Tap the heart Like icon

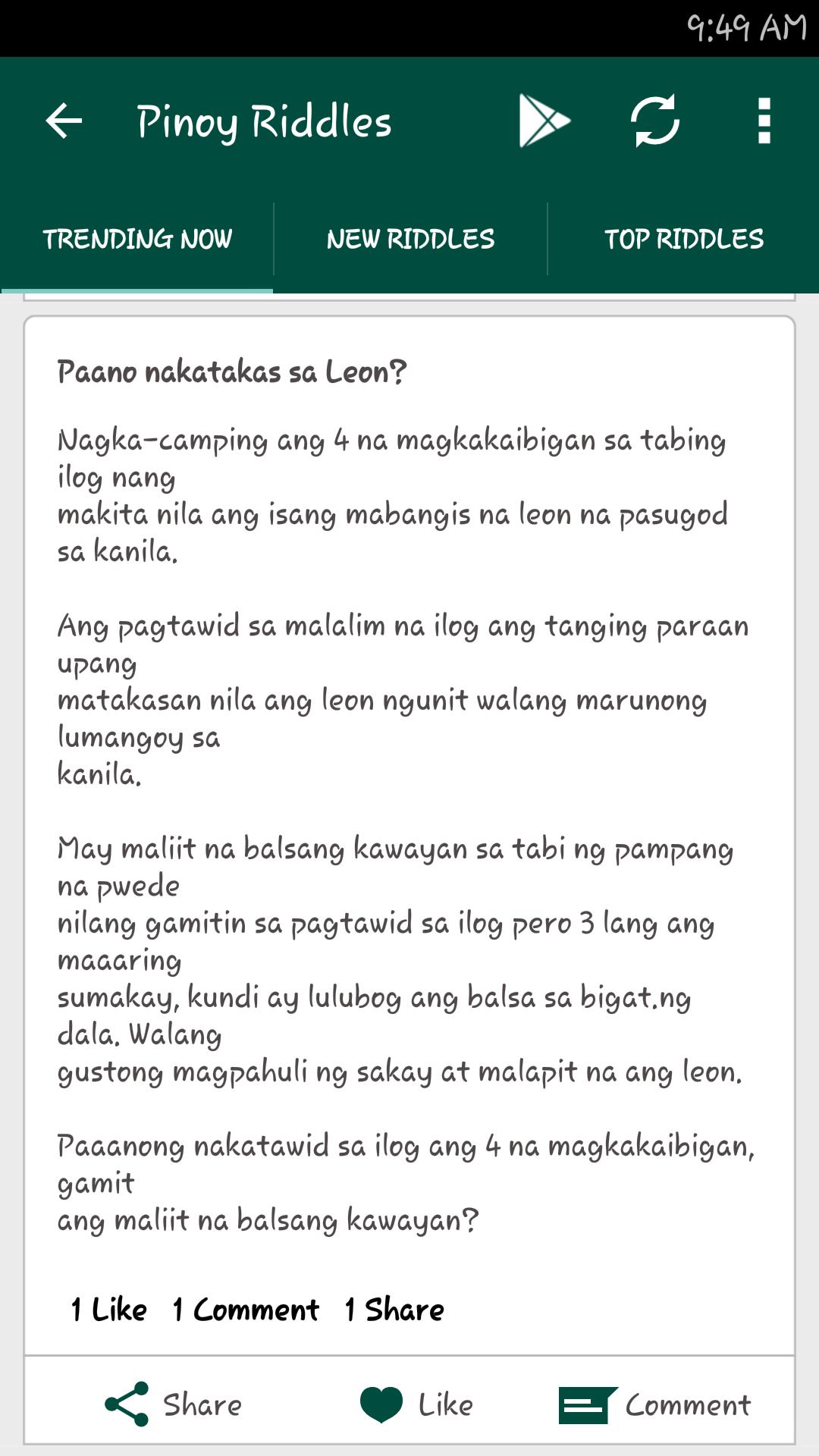coord(381,1403)
